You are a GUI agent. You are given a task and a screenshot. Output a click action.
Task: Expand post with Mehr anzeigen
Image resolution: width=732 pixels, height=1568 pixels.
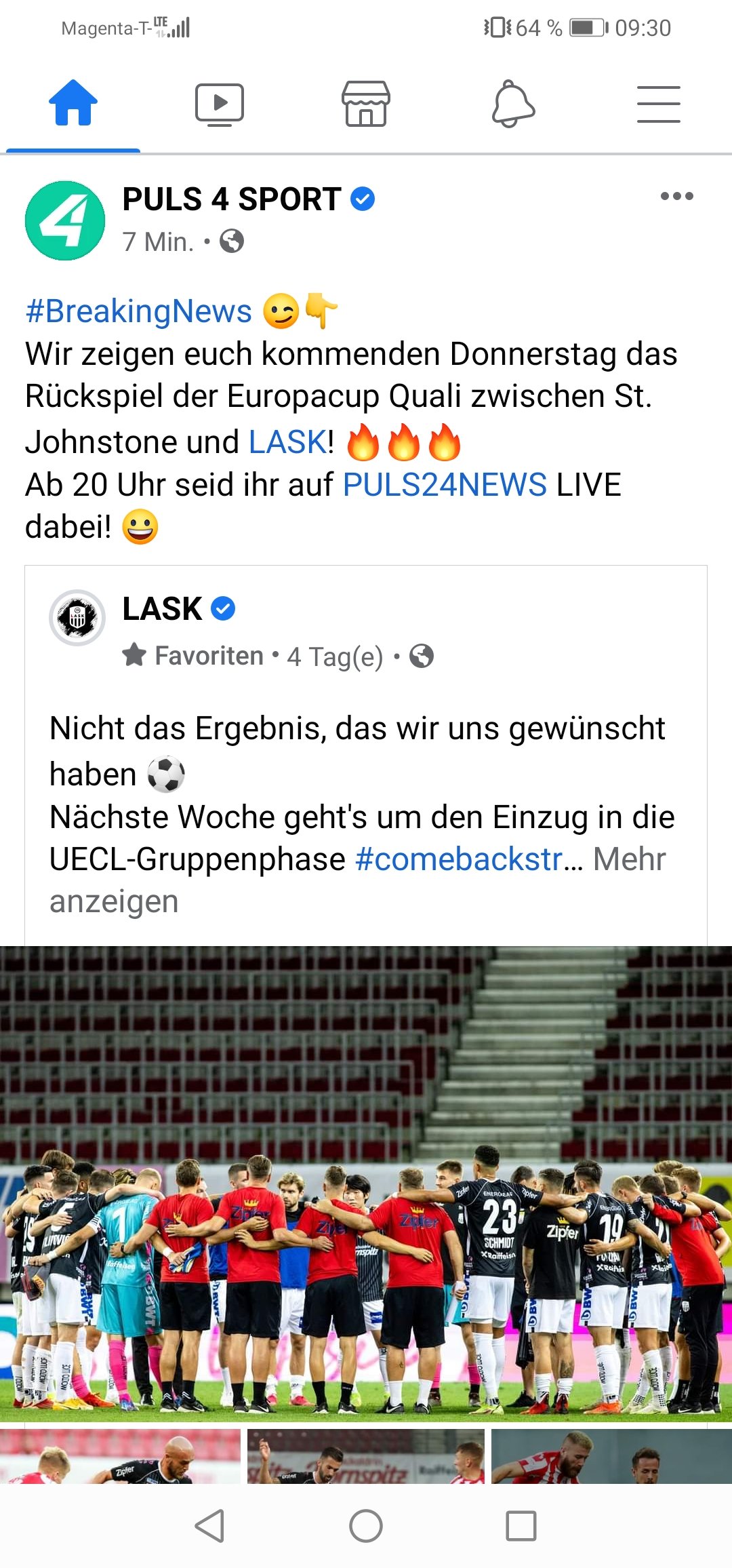[358, 880]
